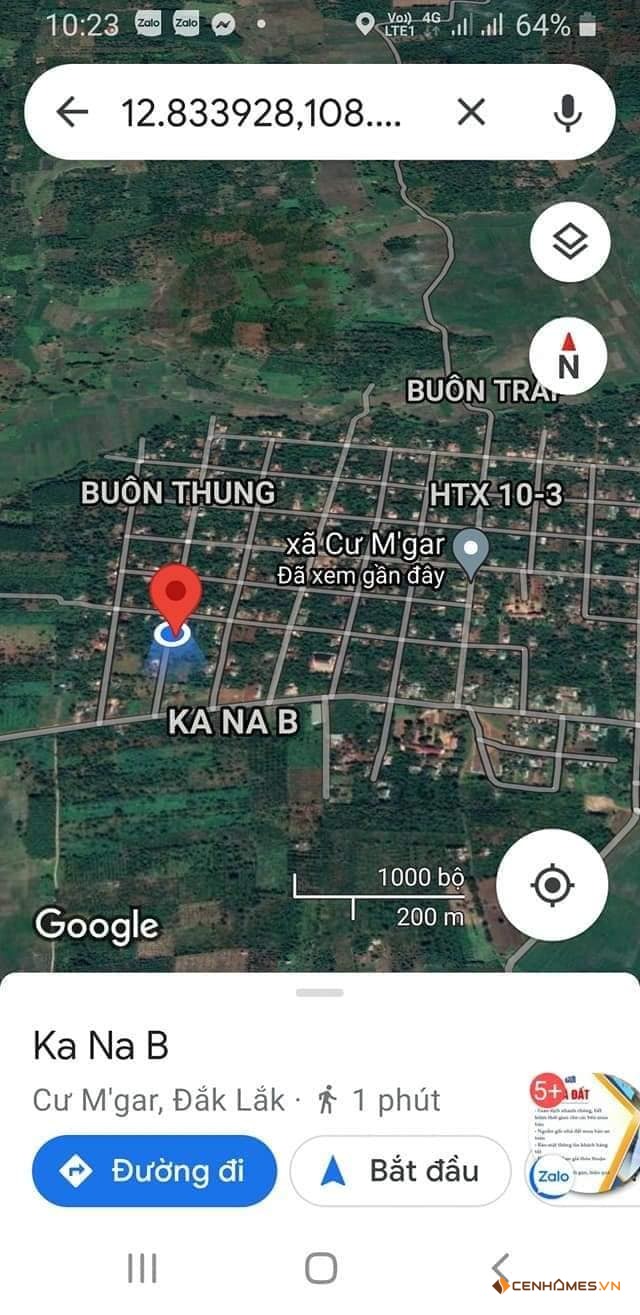Clear the search text with the X
The width and height of the screenshot is (640, 1315).
(471, 112)
